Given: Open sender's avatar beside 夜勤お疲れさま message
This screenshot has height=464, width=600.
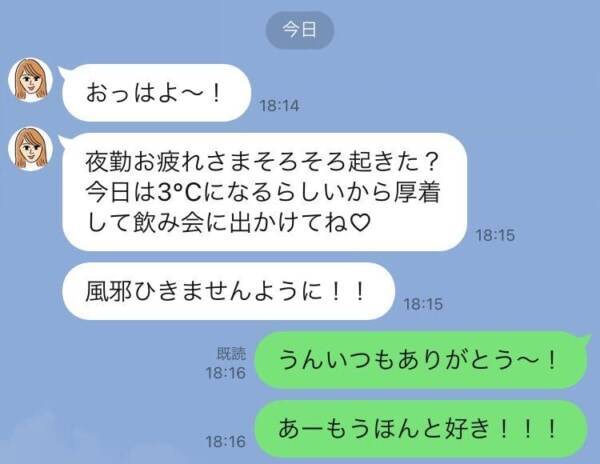Looking at the screenshot, I should click(31, 147).
